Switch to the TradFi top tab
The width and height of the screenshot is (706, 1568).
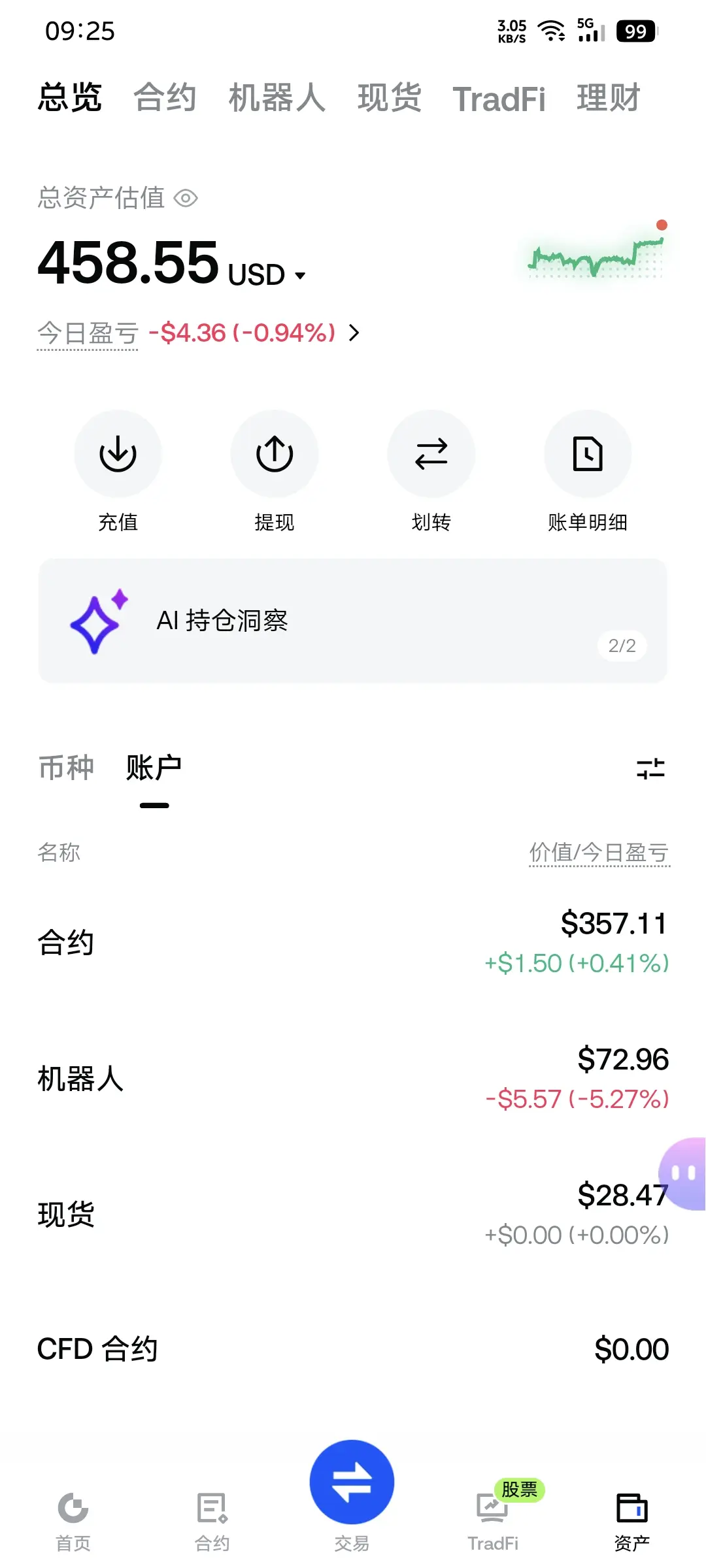click(x=499, y=99)
